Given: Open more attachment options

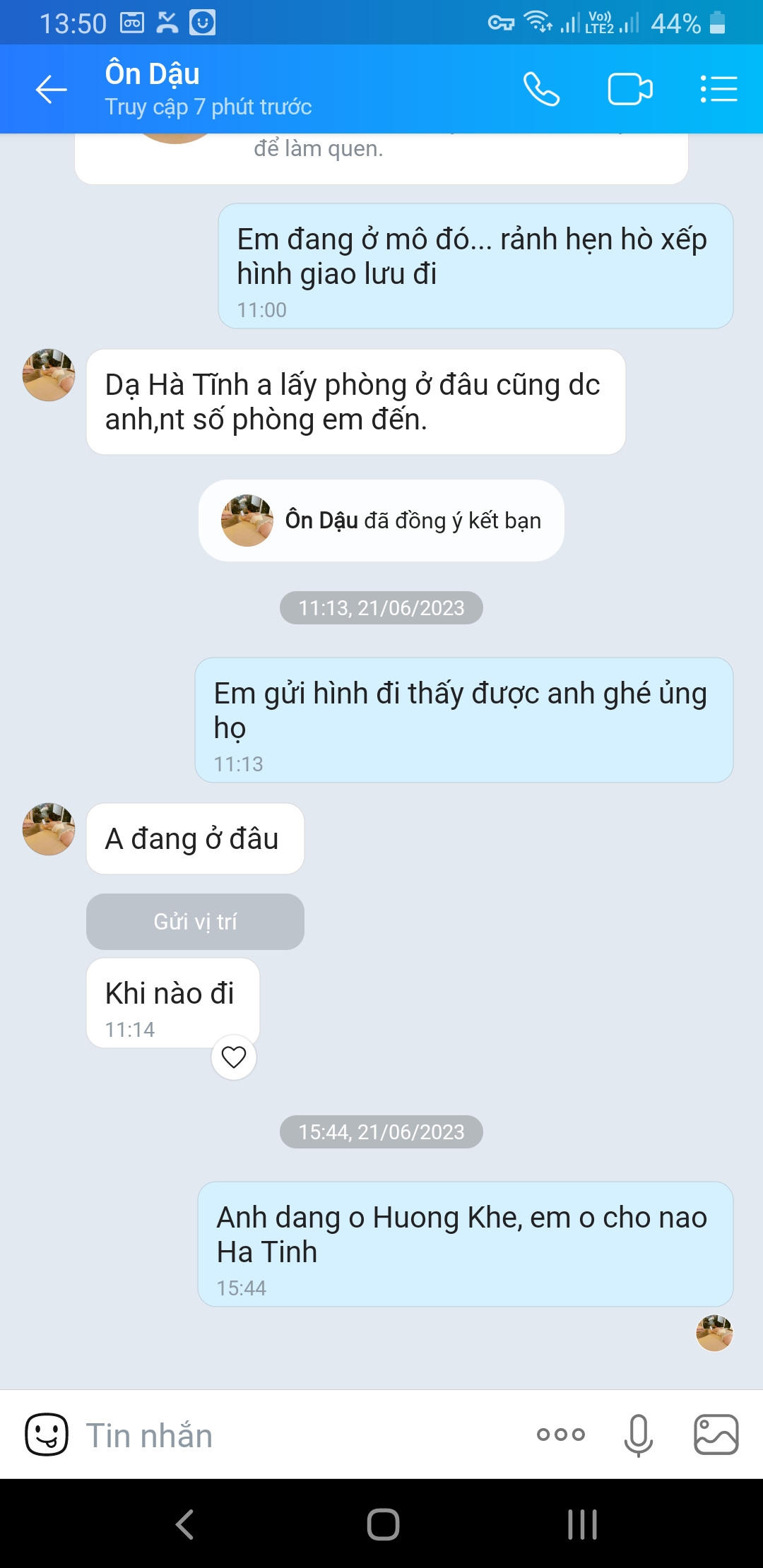Looking at the screenshot, I should [561, 1435].
